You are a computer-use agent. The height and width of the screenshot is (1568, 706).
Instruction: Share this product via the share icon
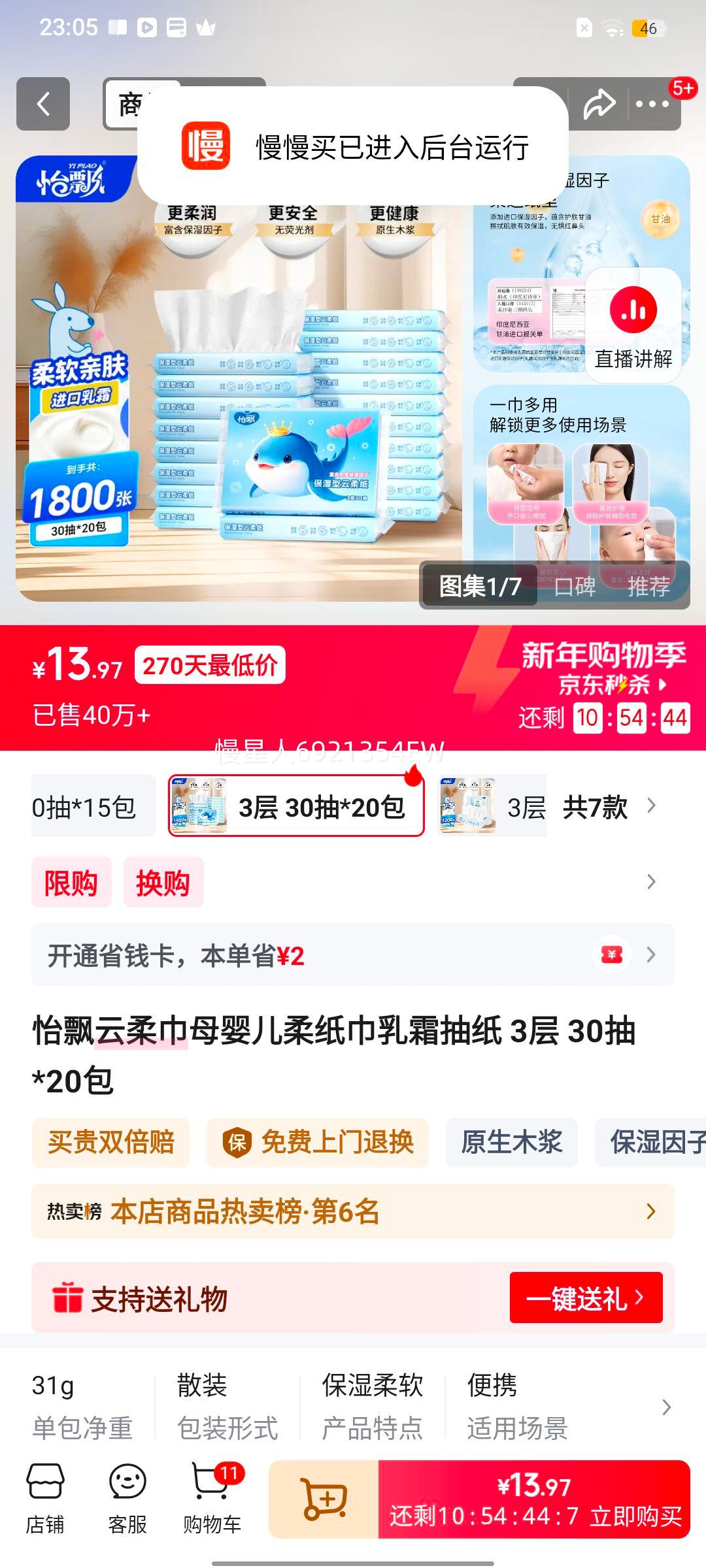click(x=599, y=104)
